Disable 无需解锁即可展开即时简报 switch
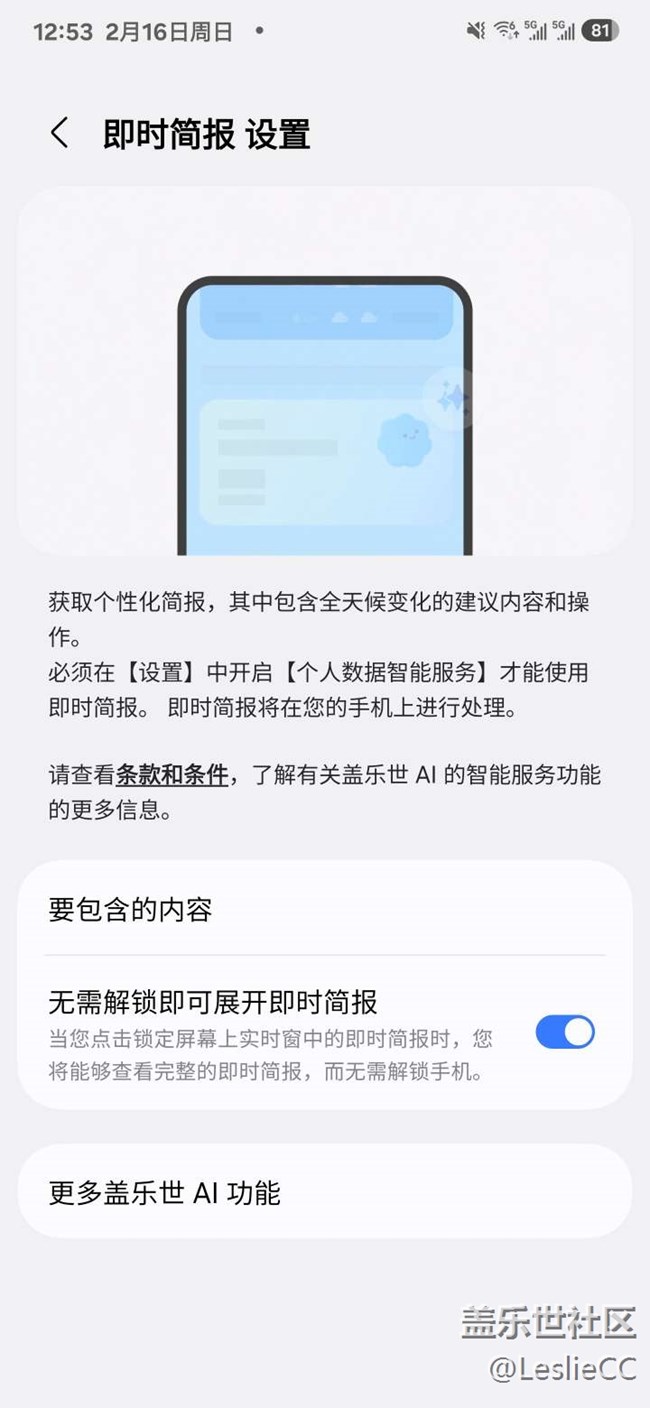 click(x=564, y=1032)
